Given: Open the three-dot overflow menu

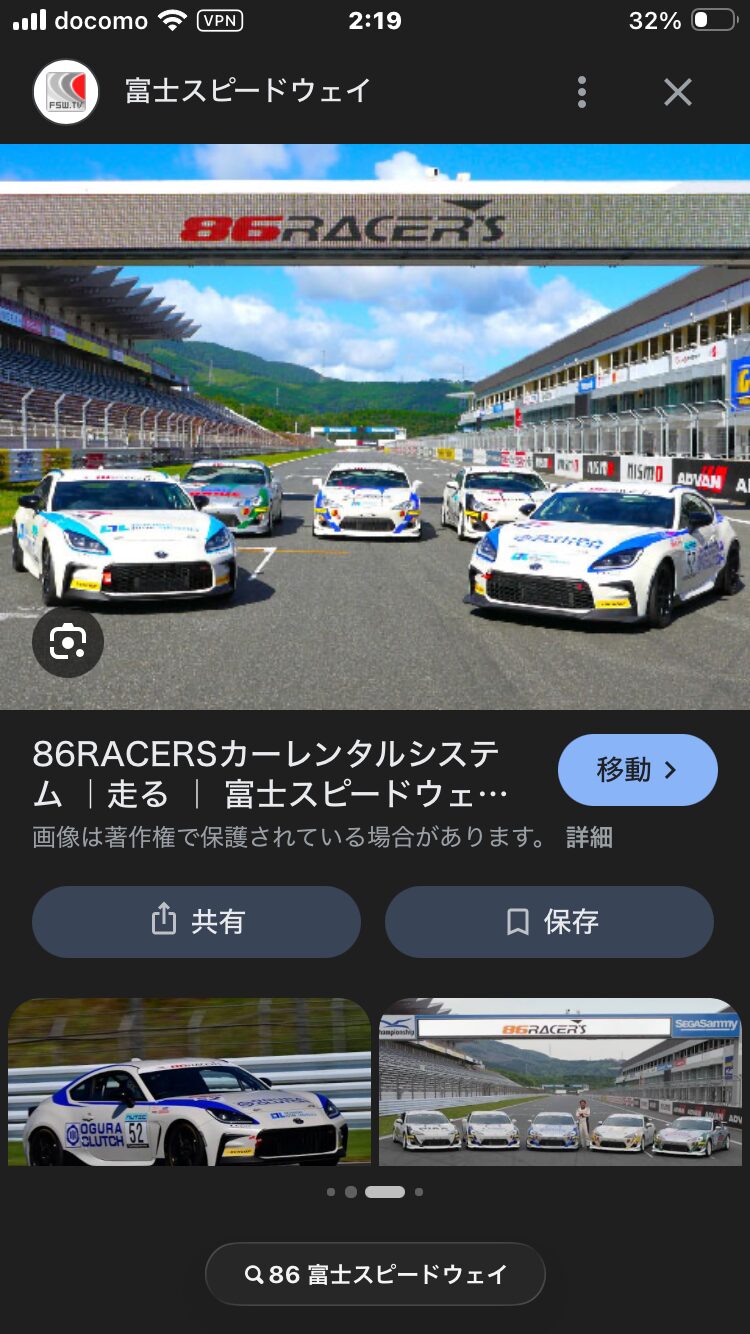Looking at the screenshot, I should point(581,91).
